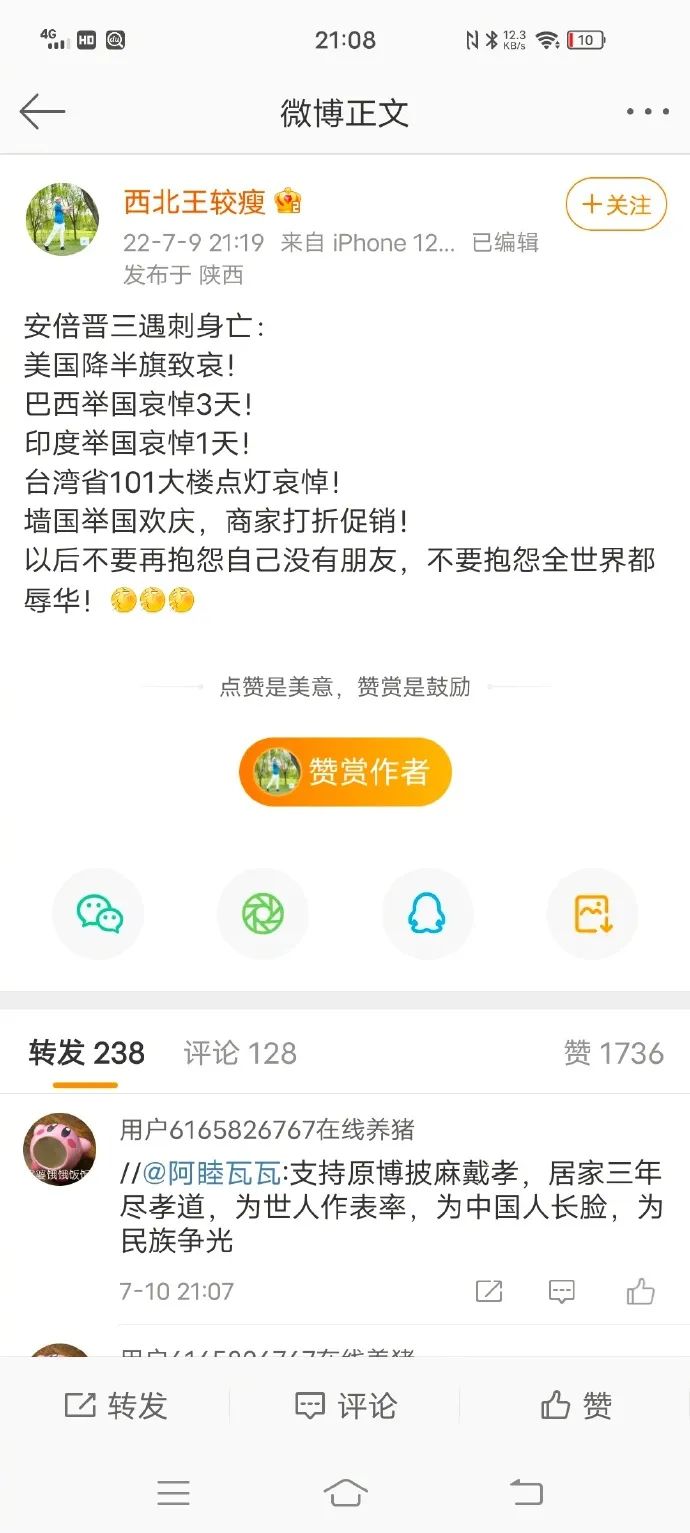Write a comment via bottom 评论
This screenshot has width=690, height=1533.
[345, 1406]
